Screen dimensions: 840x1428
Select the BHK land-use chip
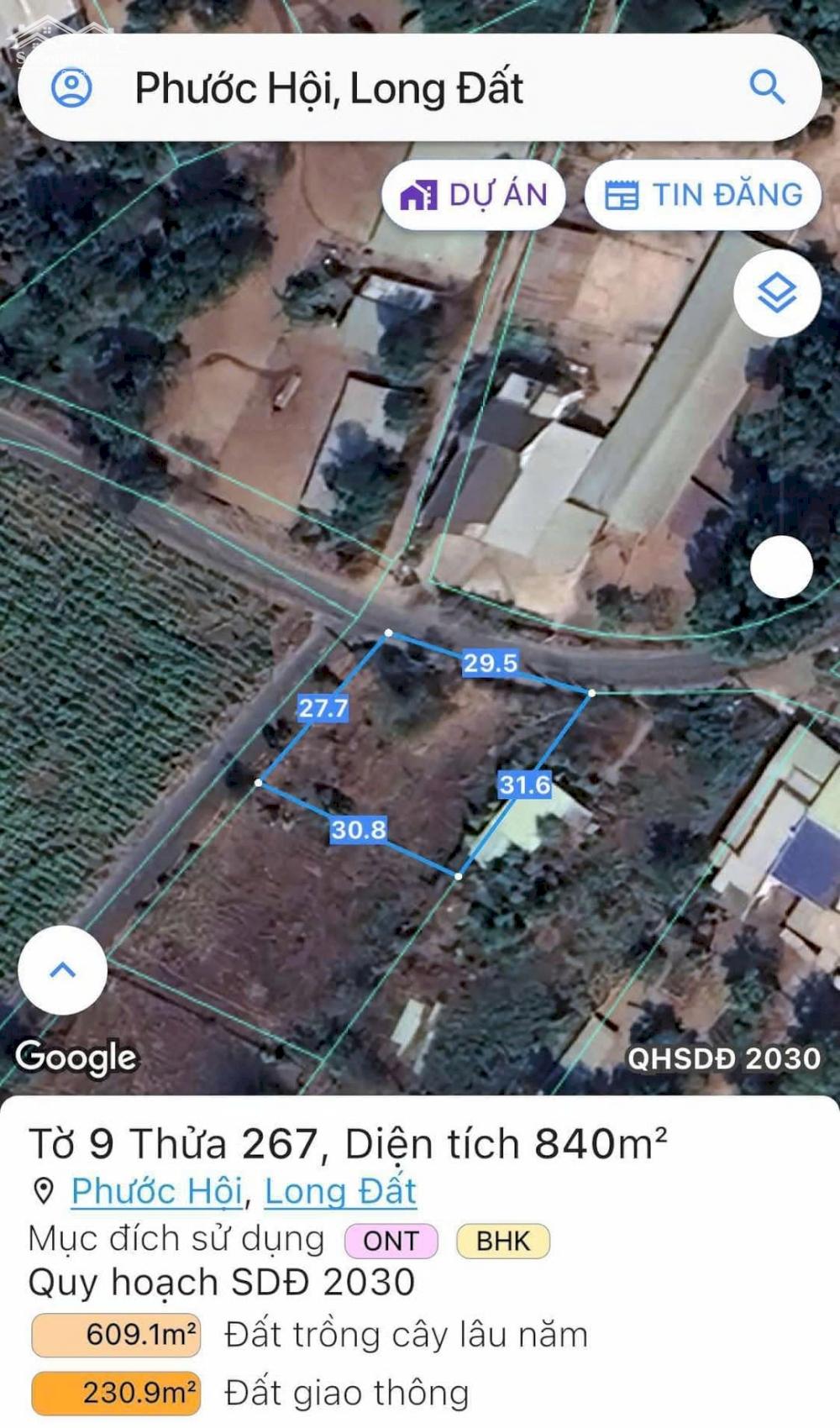(x=503, y=1241)
